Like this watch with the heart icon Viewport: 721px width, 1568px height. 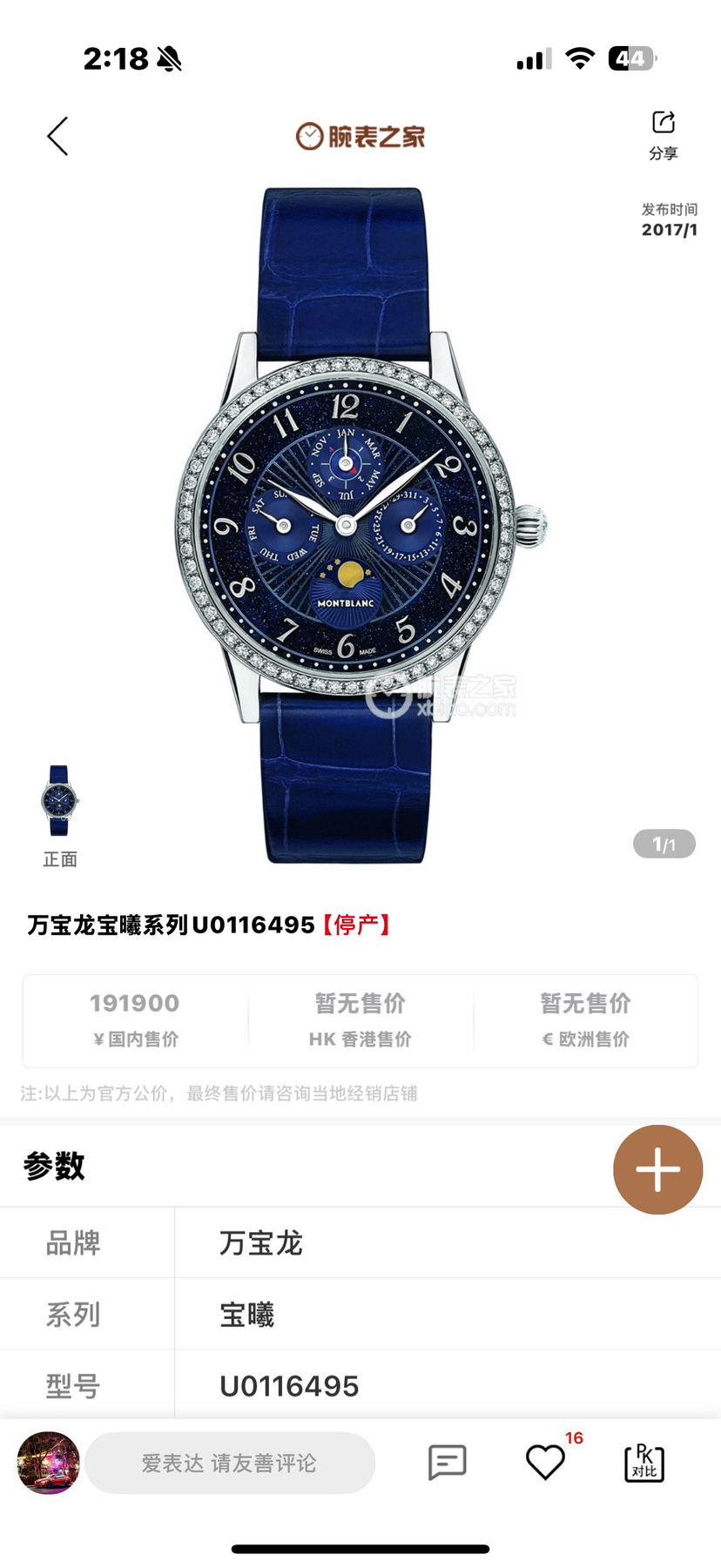pyautogui.click(x=546, y=1463)
